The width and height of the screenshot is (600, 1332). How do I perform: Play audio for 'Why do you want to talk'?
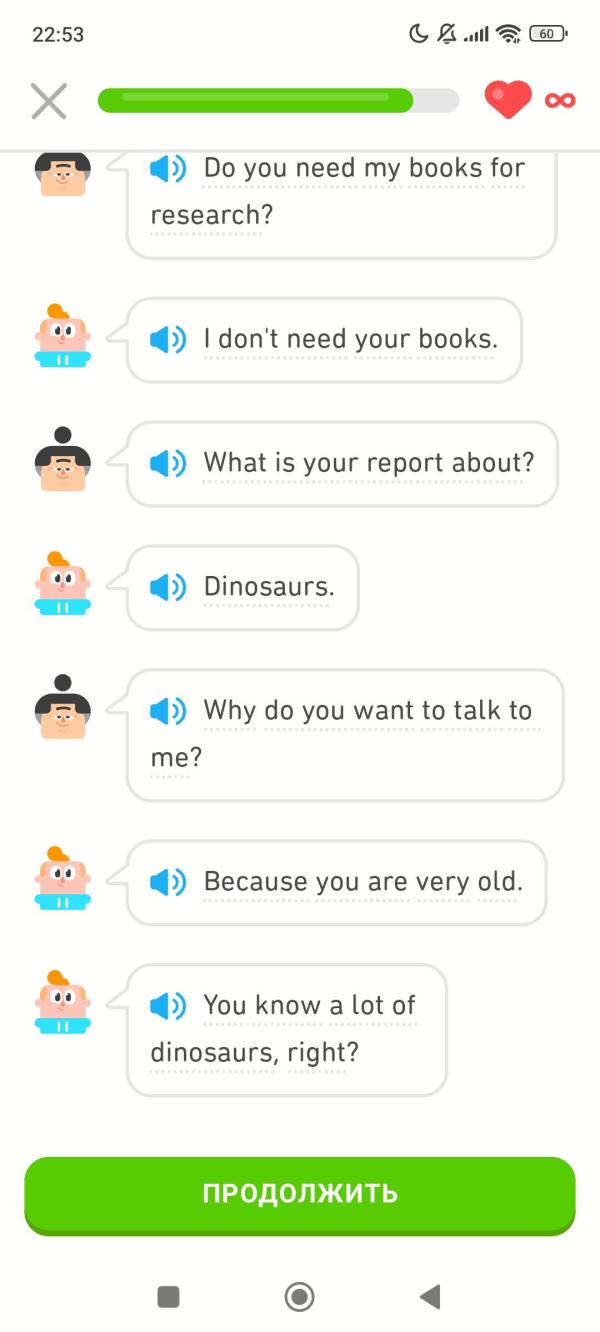168,711
